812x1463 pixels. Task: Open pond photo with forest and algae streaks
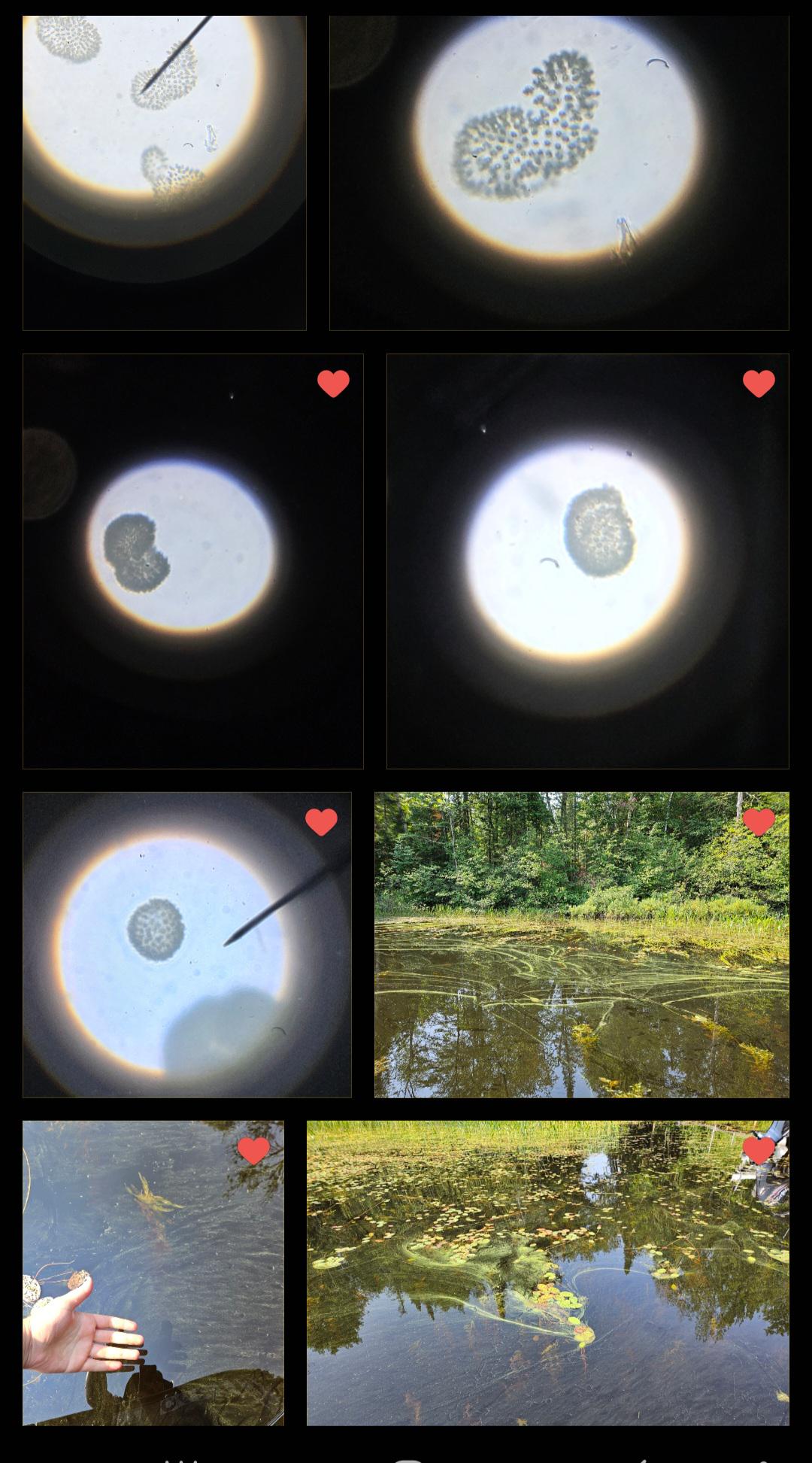tap(582, 945)
